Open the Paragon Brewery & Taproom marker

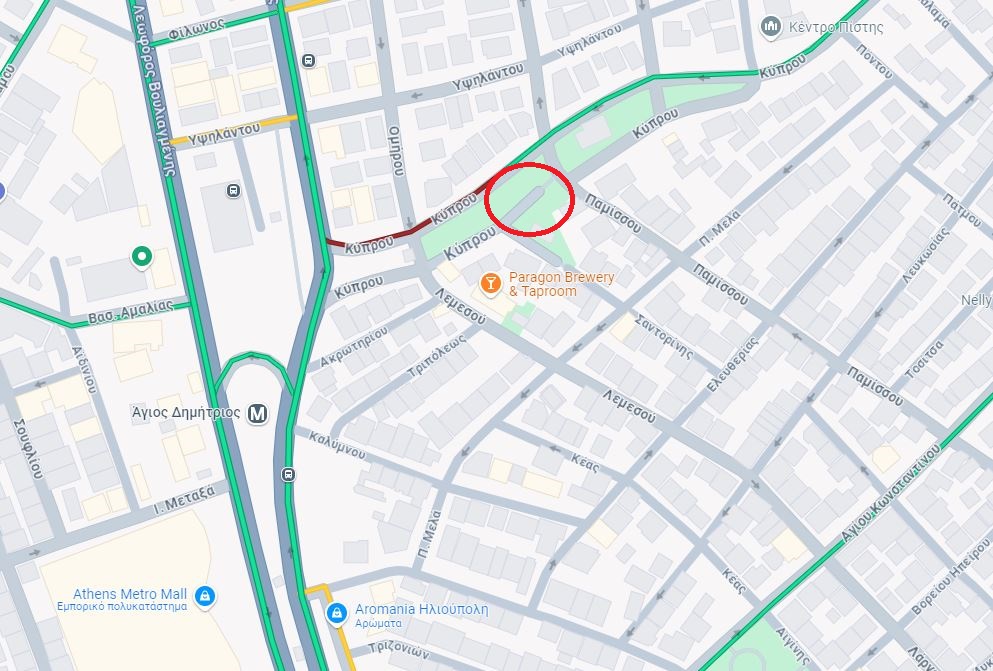pos(491,284)
